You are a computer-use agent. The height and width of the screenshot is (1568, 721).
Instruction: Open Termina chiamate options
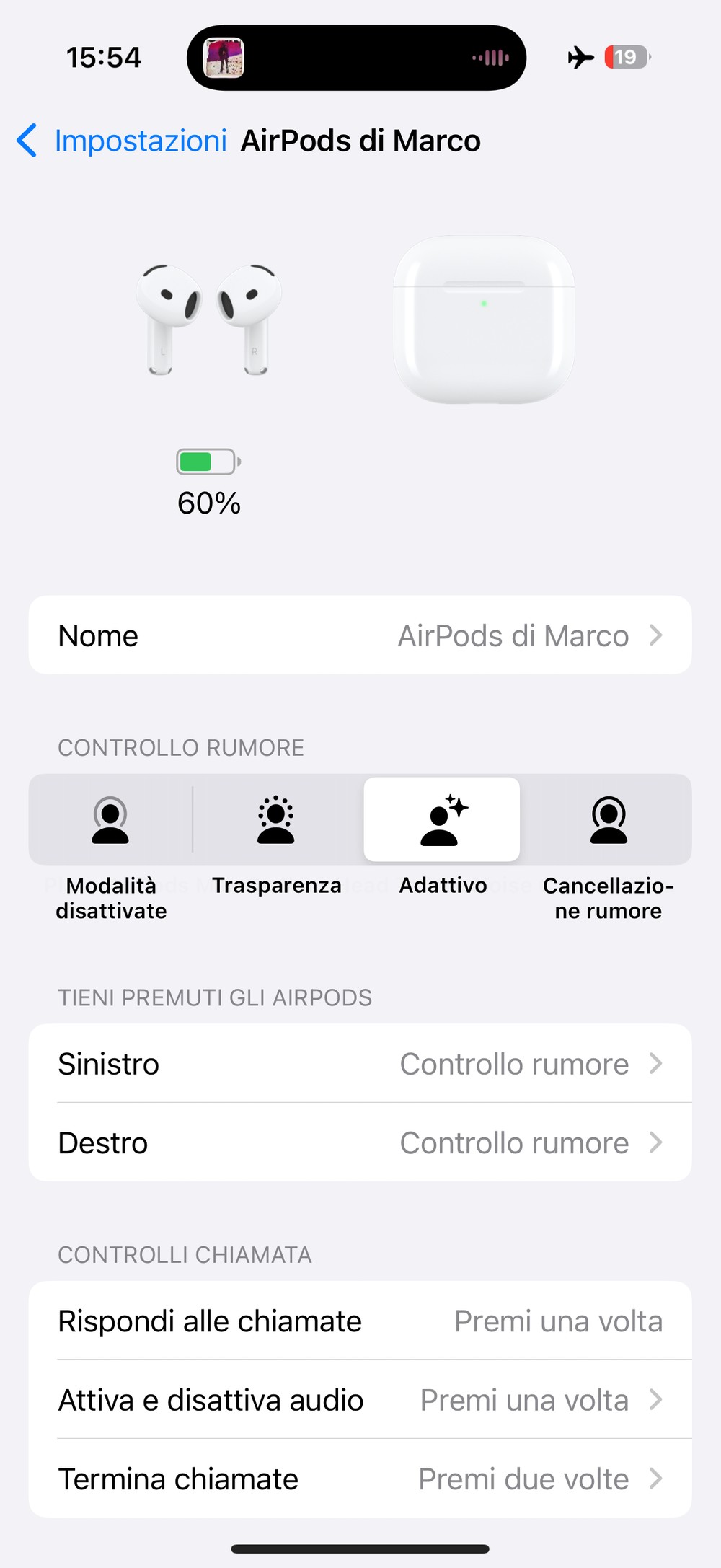(x=360, y=1479)
